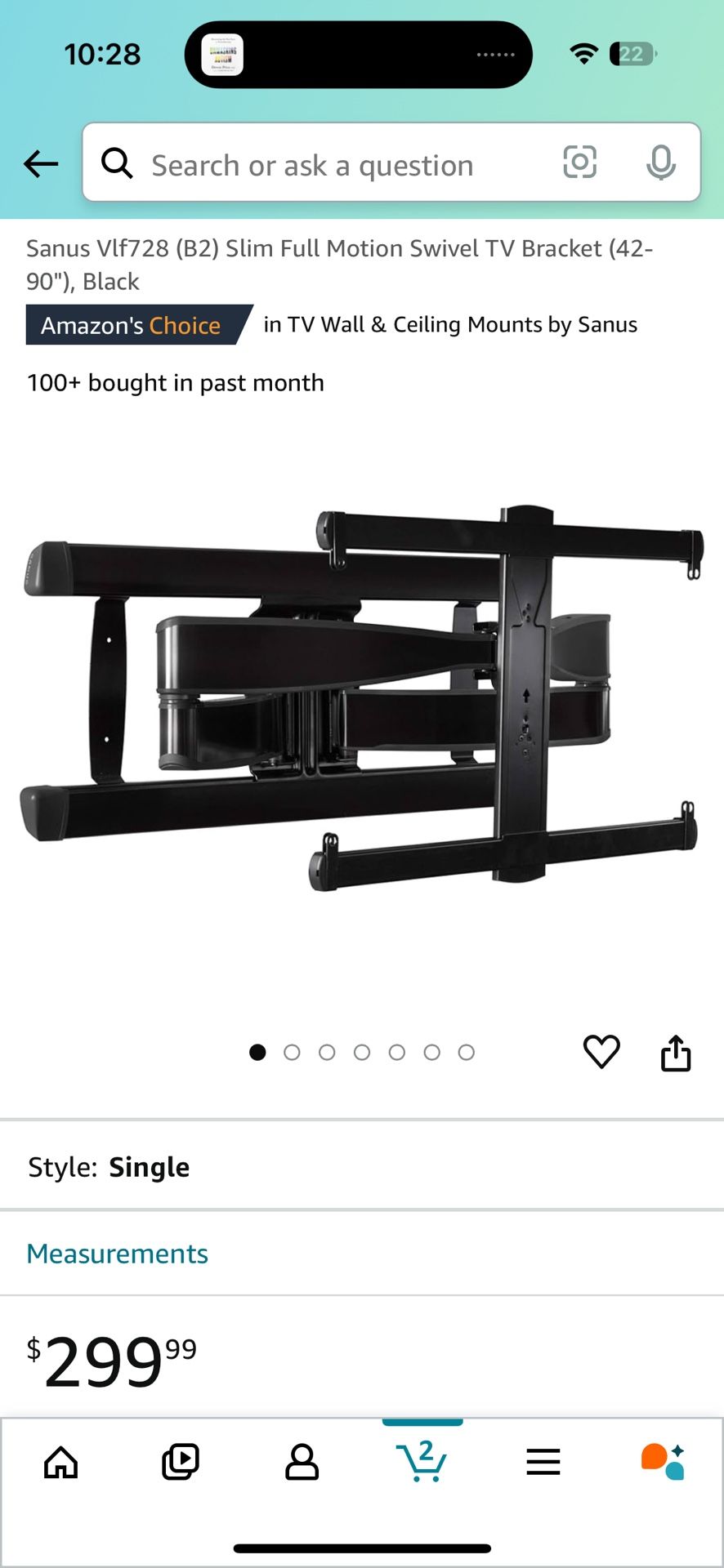Expand the Measurements section
This screenshot has width=724, height=1568.
117,1253
